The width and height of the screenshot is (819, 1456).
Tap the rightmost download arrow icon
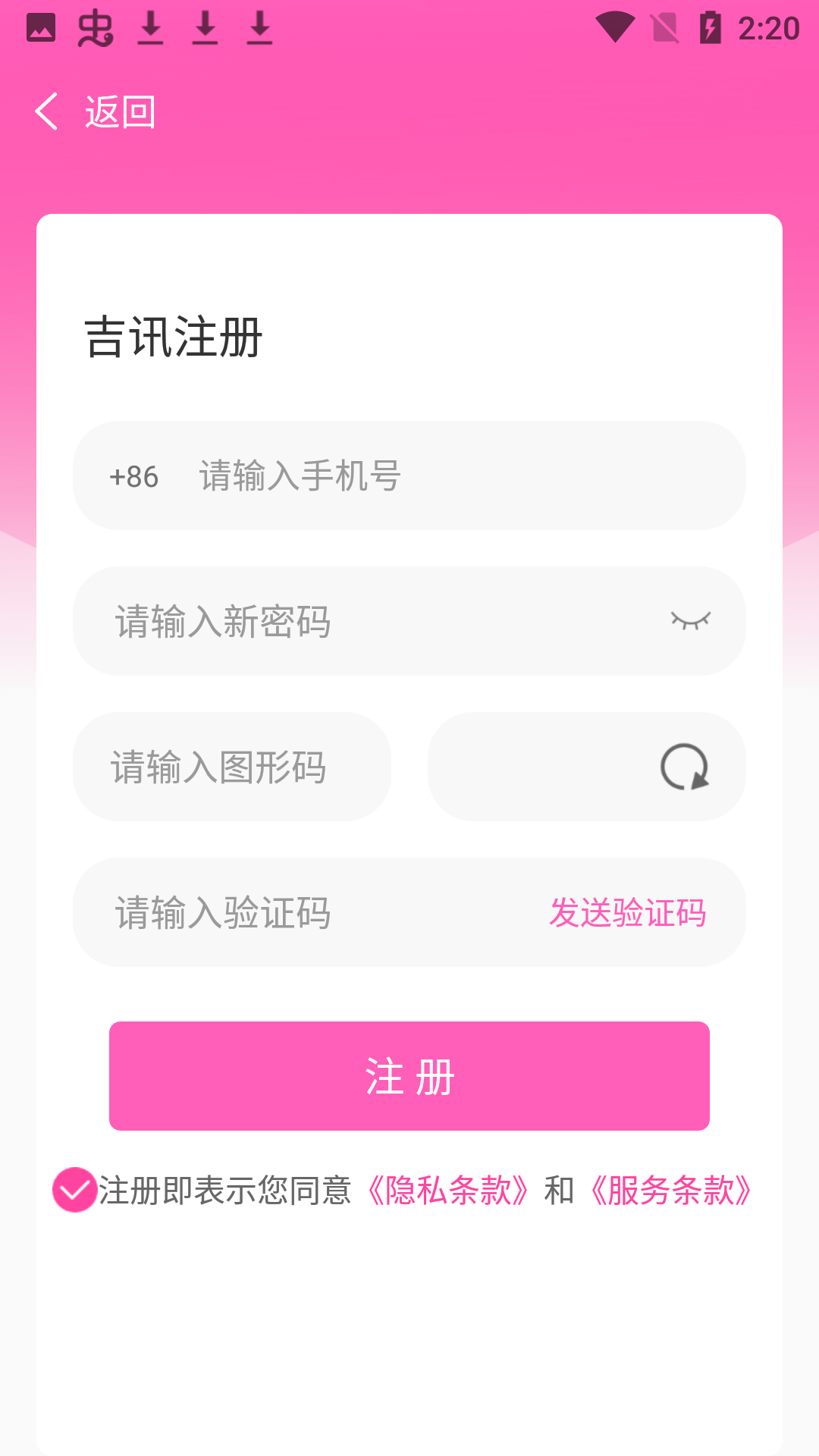(260, 29)
